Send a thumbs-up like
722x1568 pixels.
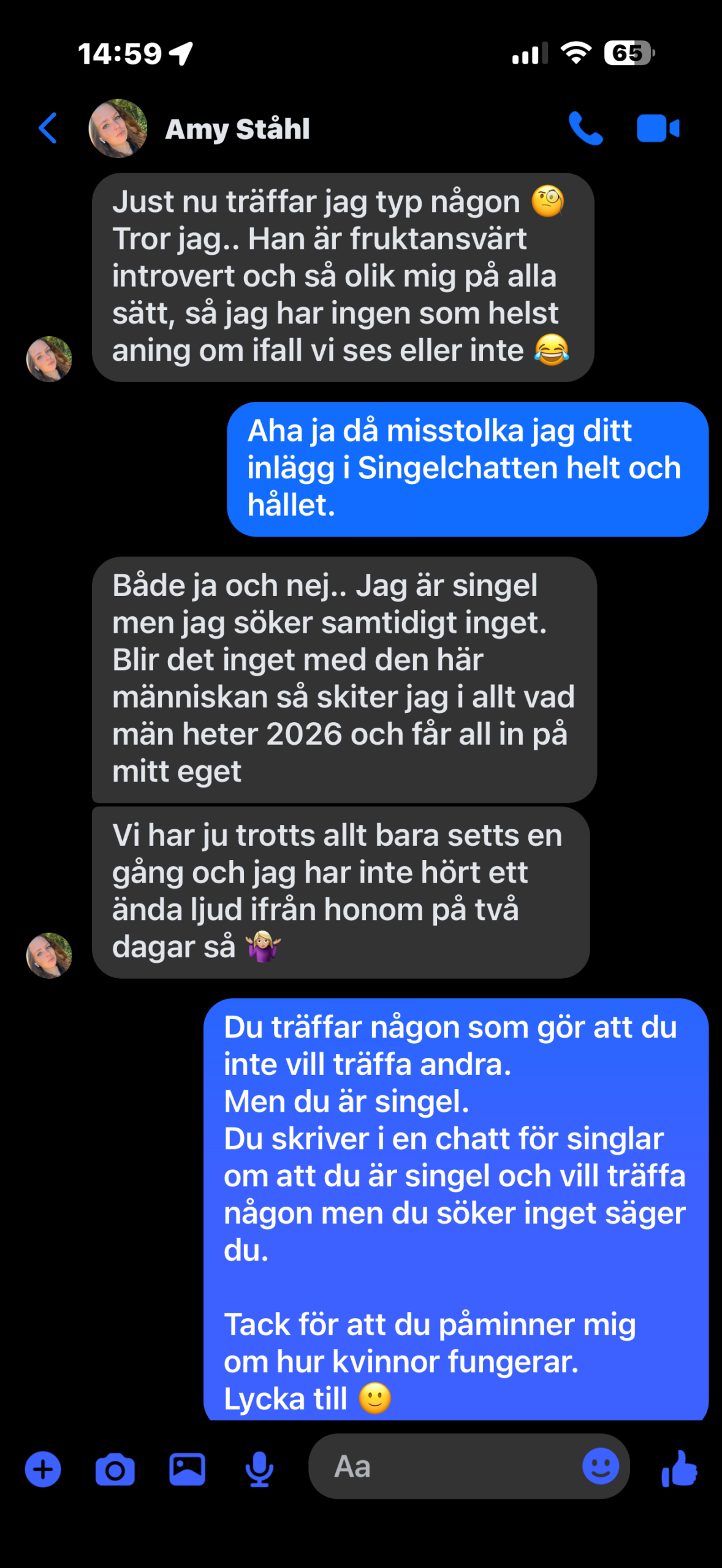pos(679,1469)
